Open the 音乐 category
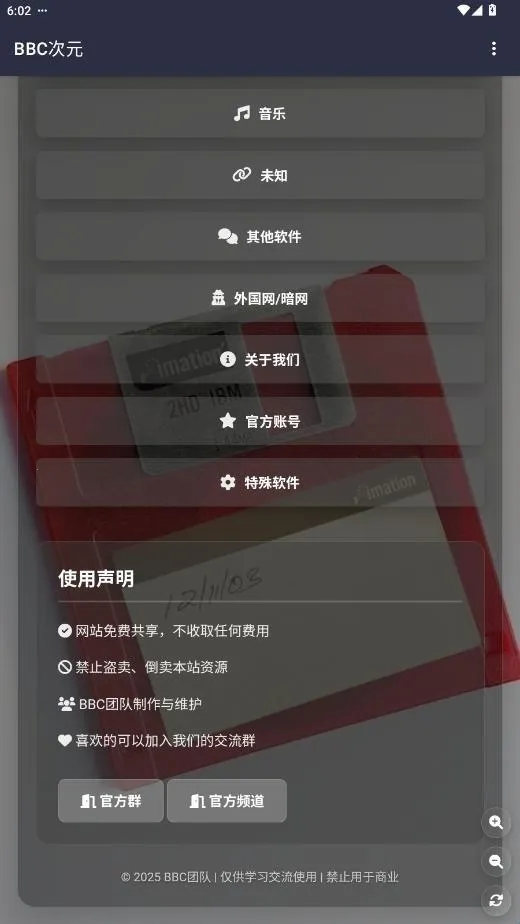The image size is (520, 924). 260,113
